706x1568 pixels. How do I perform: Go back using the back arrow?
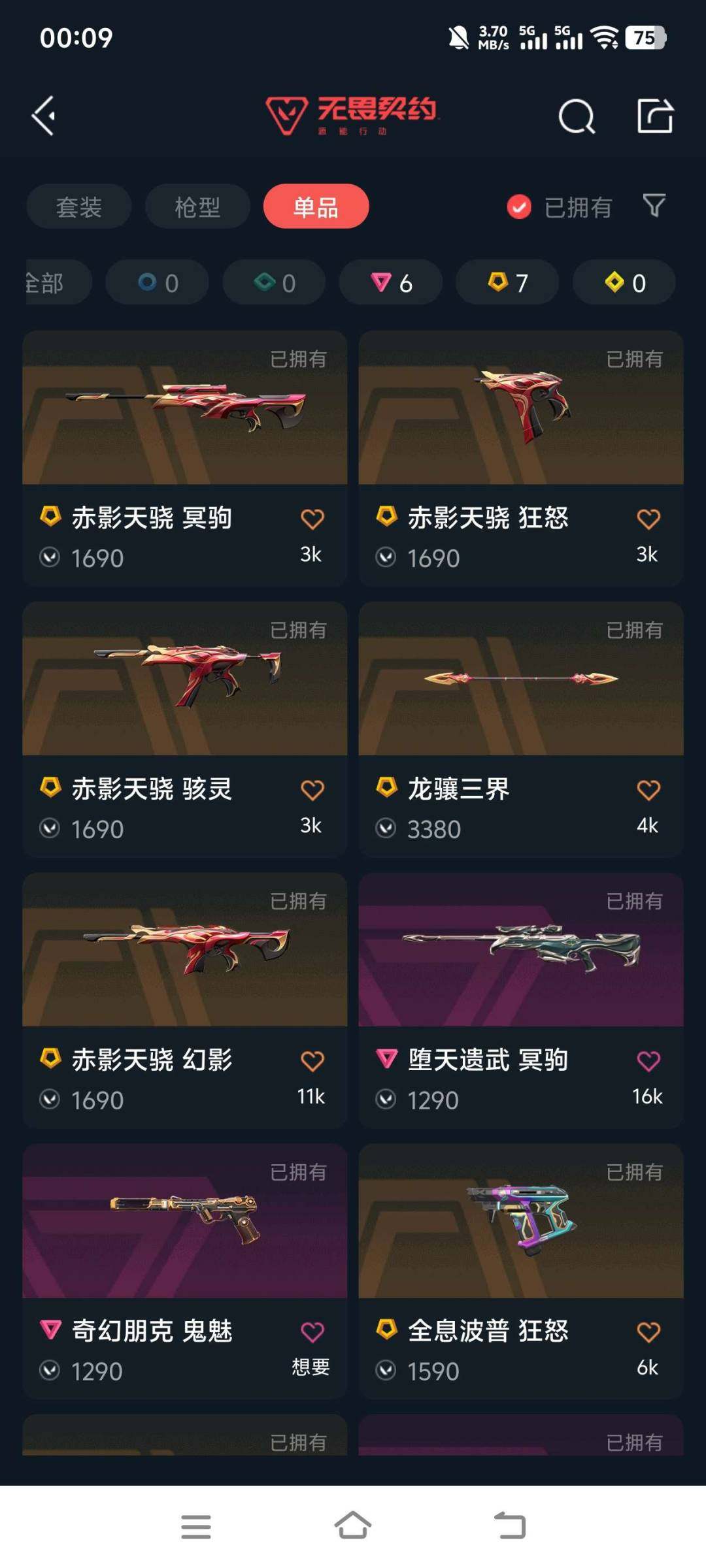(43, 114)
